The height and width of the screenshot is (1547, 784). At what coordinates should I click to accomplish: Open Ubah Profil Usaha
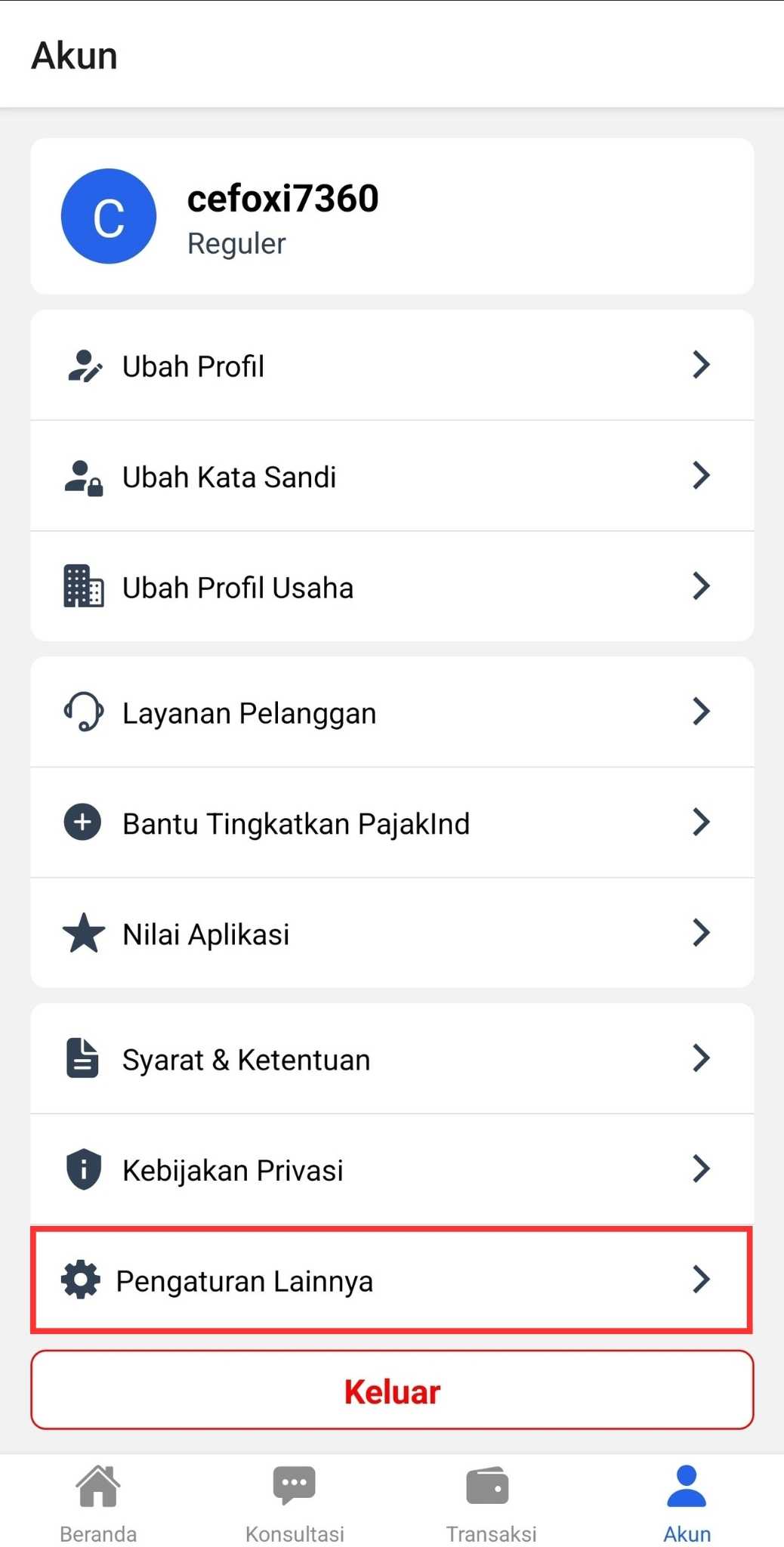(391, 587)
